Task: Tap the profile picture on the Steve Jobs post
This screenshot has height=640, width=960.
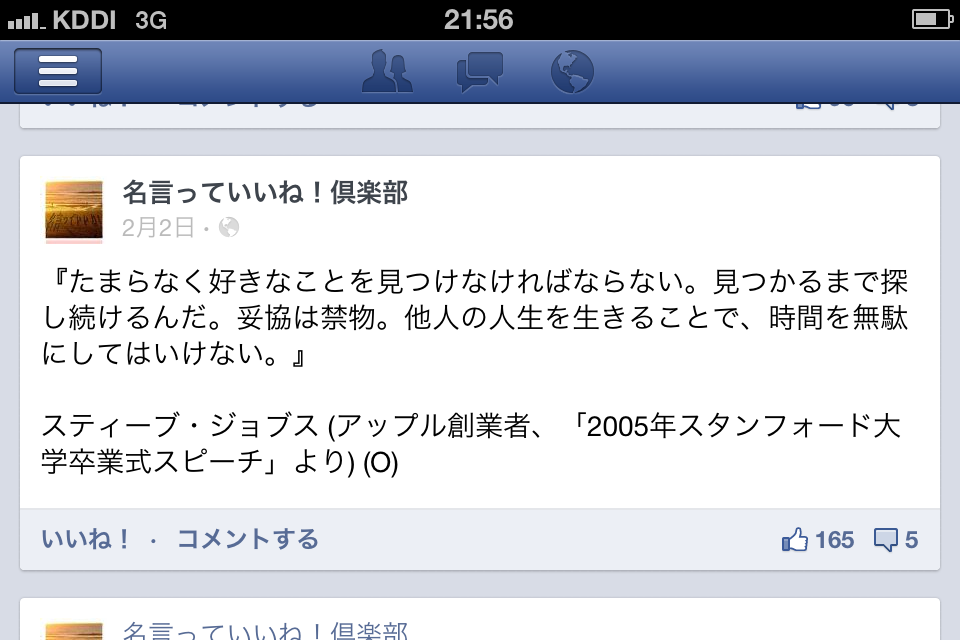Action: coord(74,211)
